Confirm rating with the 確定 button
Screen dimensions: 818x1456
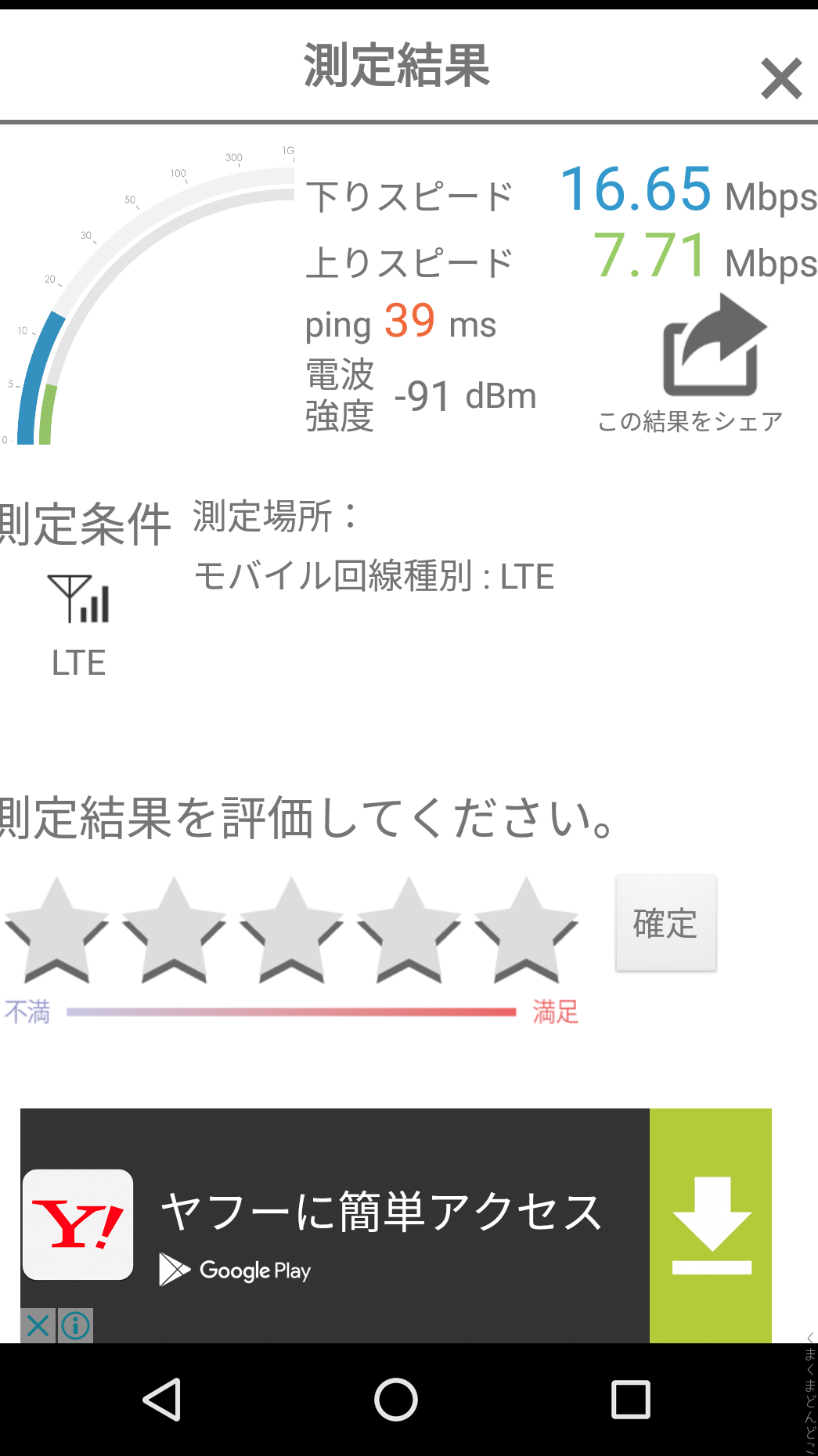tap(665, 924)
